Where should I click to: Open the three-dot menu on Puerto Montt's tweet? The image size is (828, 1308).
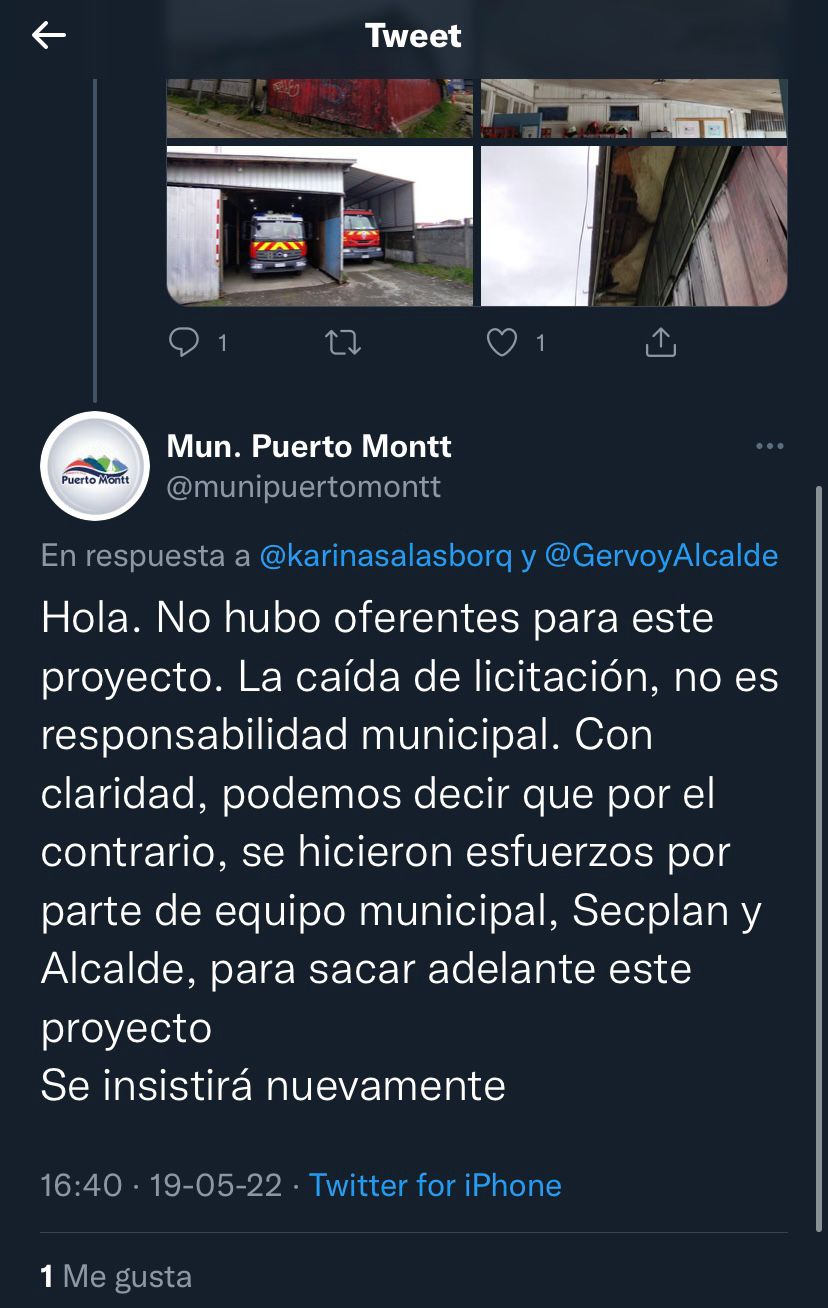[769, 446]
